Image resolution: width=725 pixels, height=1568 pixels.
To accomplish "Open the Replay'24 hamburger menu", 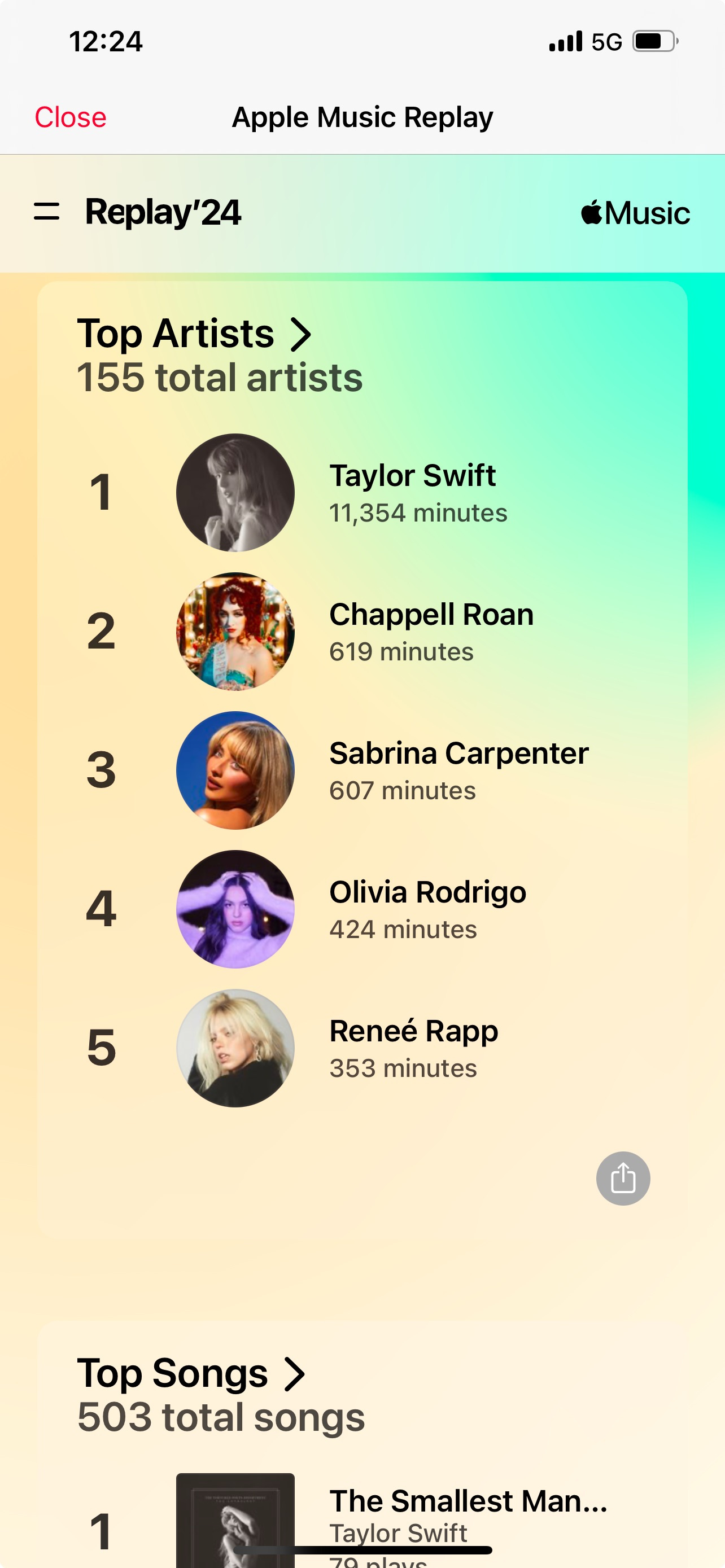I will click(47, 212).
